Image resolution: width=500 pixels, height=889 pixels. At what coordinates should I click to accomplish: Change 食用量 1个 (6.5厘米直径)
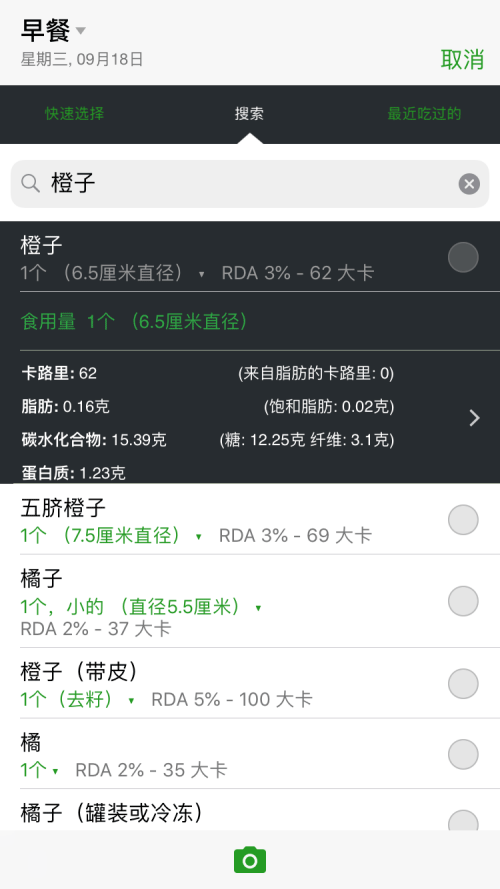click(x=134, y=322)
